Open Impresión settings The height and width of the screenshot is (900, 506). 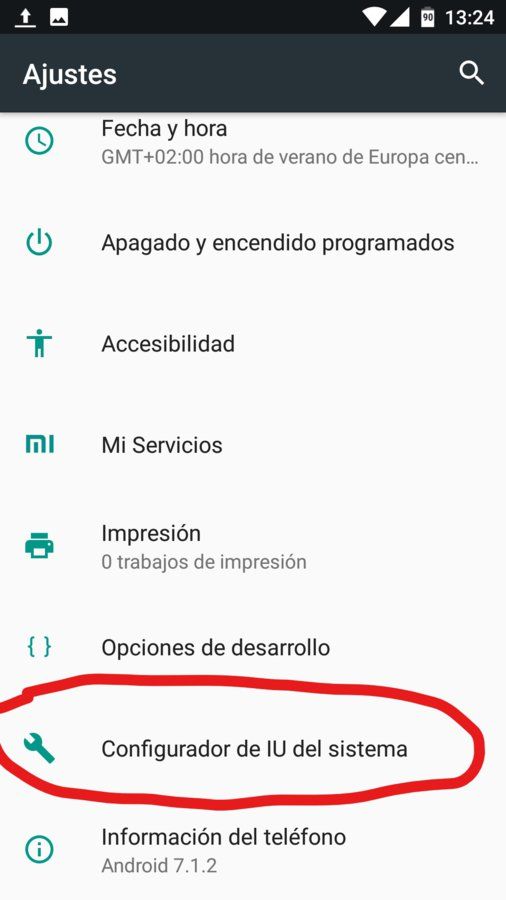[x=253, y=546]
